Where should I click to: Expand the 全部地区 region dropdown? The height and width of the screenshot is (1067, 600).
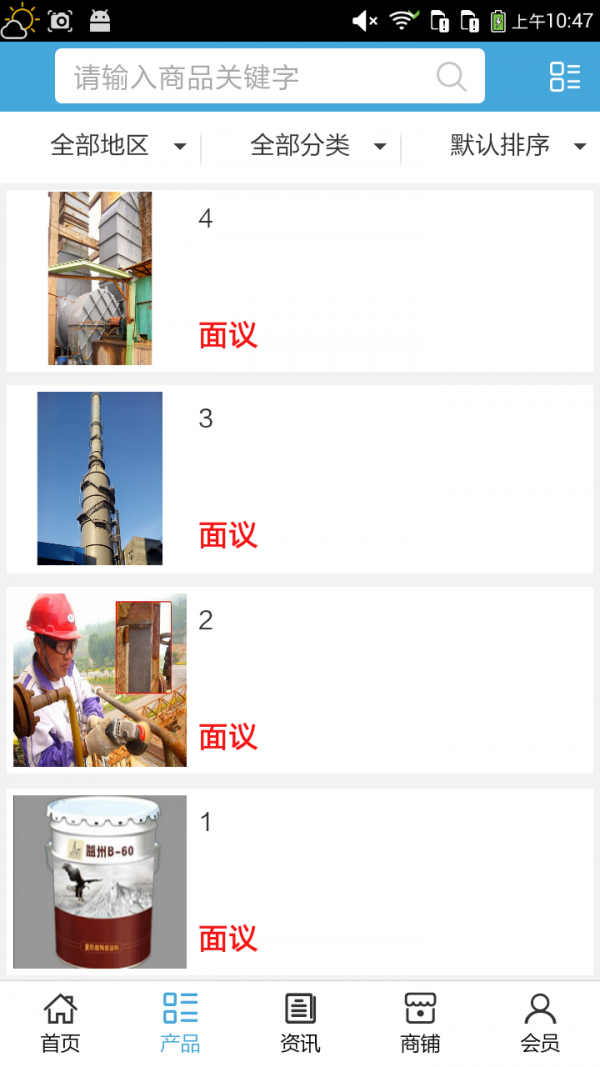click(x=118, y=146)
